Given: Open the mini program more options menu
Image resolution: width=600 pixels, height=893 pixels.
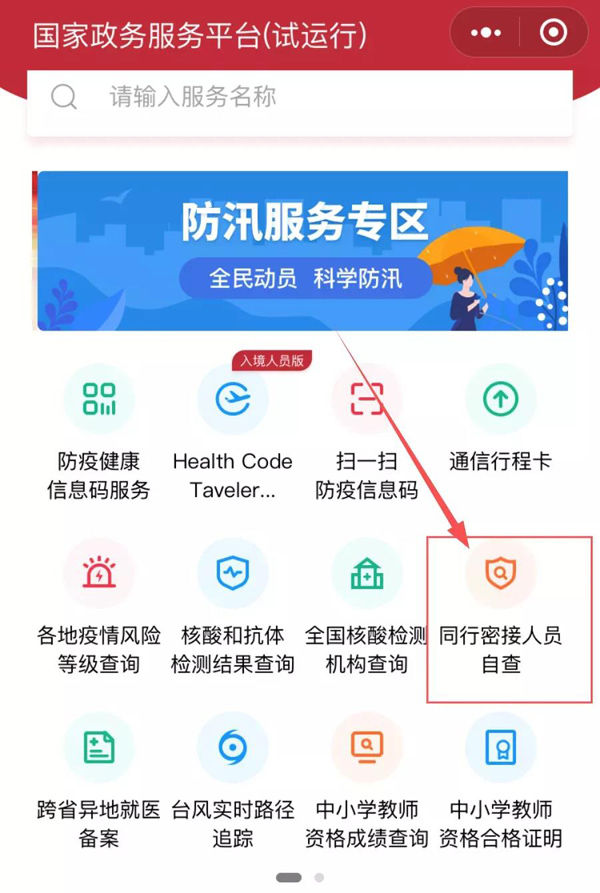Looking at the screenshot, I should coord(485,33).
